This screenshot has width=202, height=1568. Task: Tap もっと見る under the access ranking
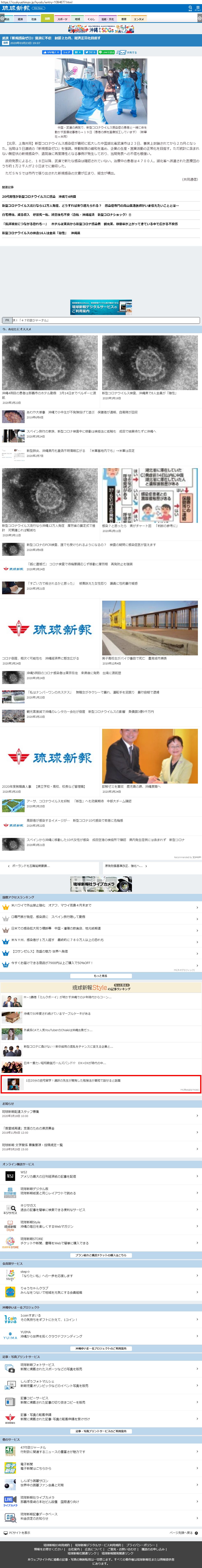point(101,976)
